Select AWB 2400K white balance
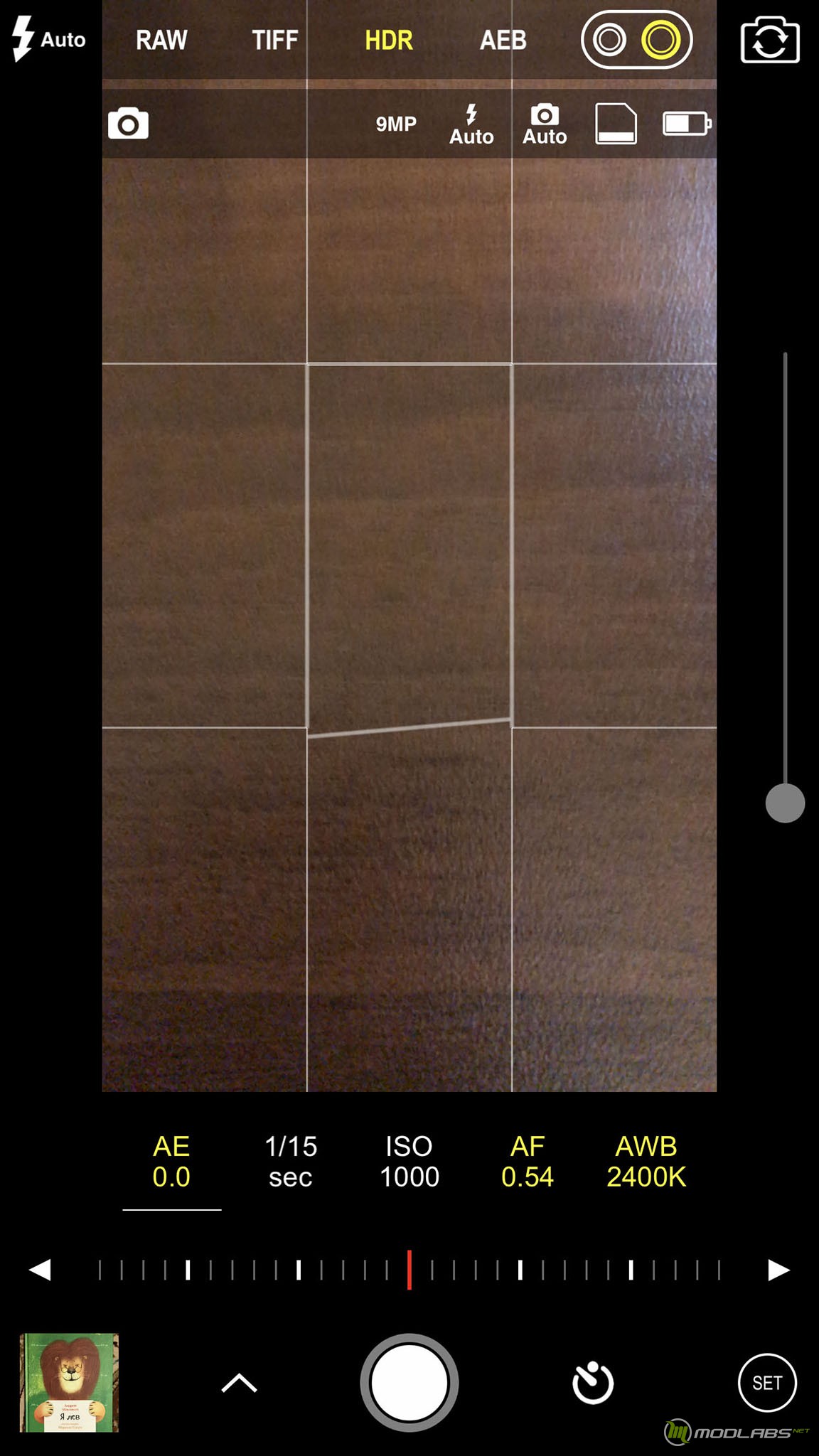 (646, 1162)
